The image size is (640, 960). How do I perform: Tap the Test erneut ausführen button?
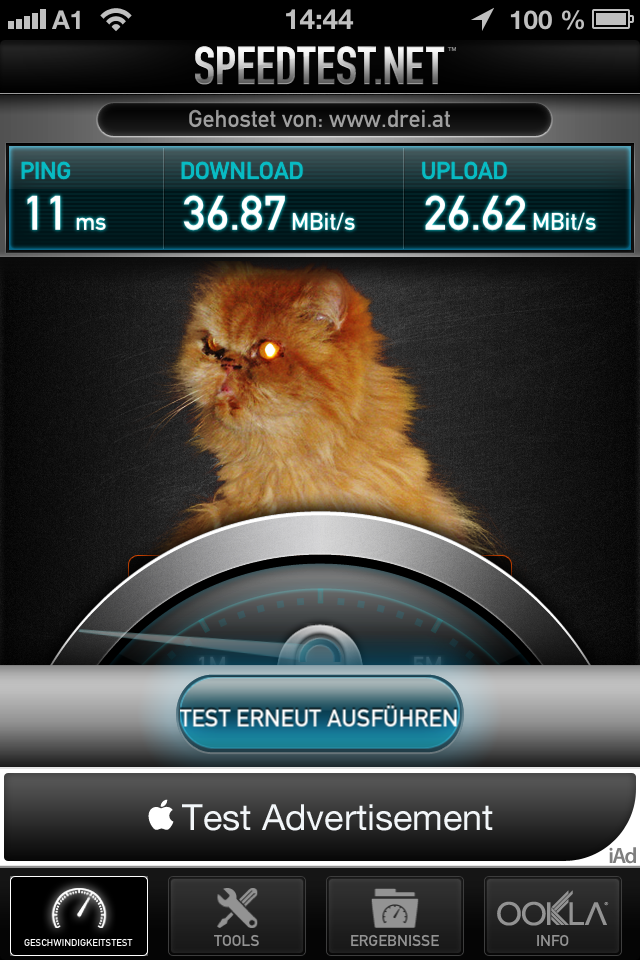[319, 716]
